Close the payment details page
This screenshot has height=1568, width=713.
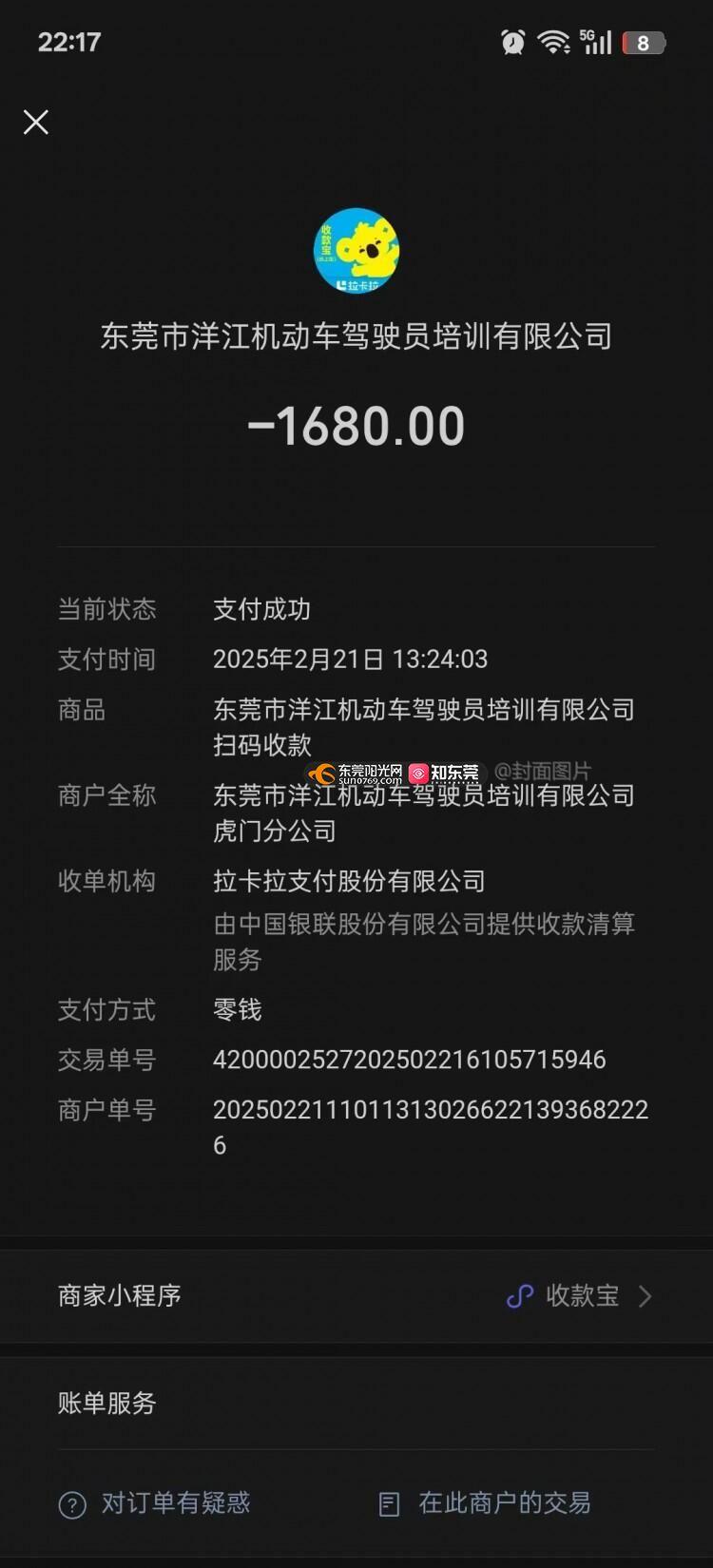36,122
